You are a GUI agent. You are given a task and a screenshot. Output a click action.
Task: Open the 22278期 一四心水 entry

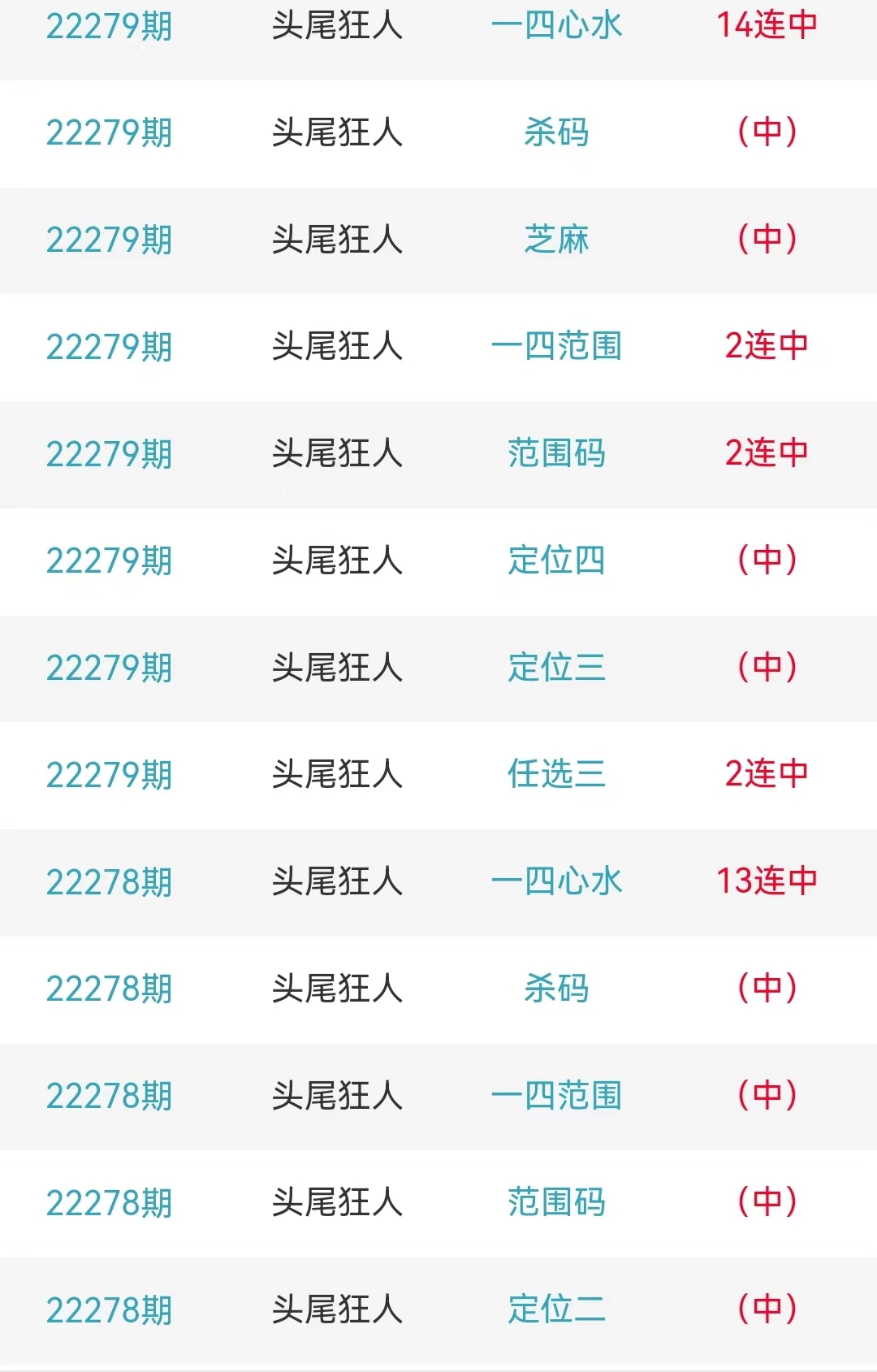tap(556, 881)
